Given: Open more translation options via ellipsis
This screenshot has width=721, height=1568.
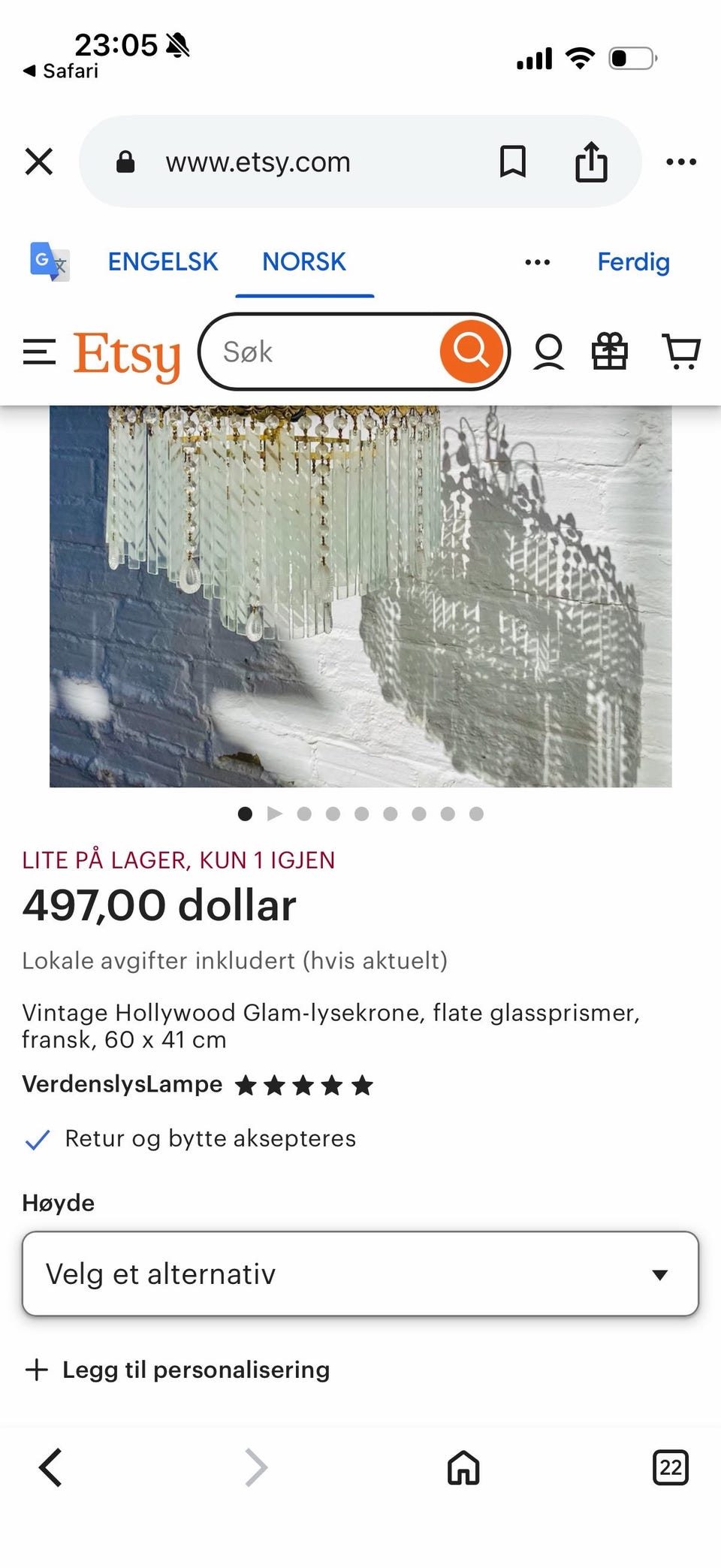Looking at the screenshot, I should 537,262.
